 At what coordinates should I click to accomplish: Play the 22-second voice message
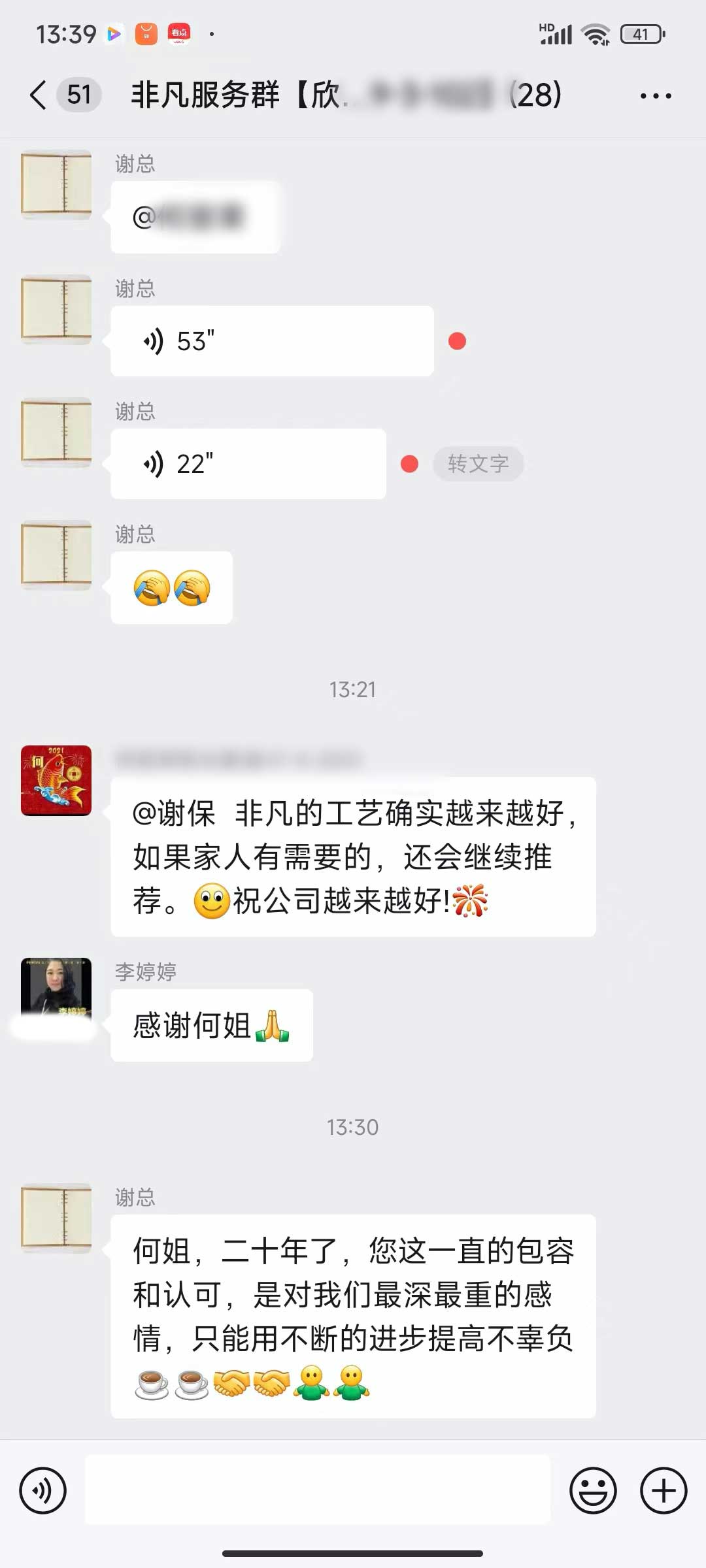point(248,464)
